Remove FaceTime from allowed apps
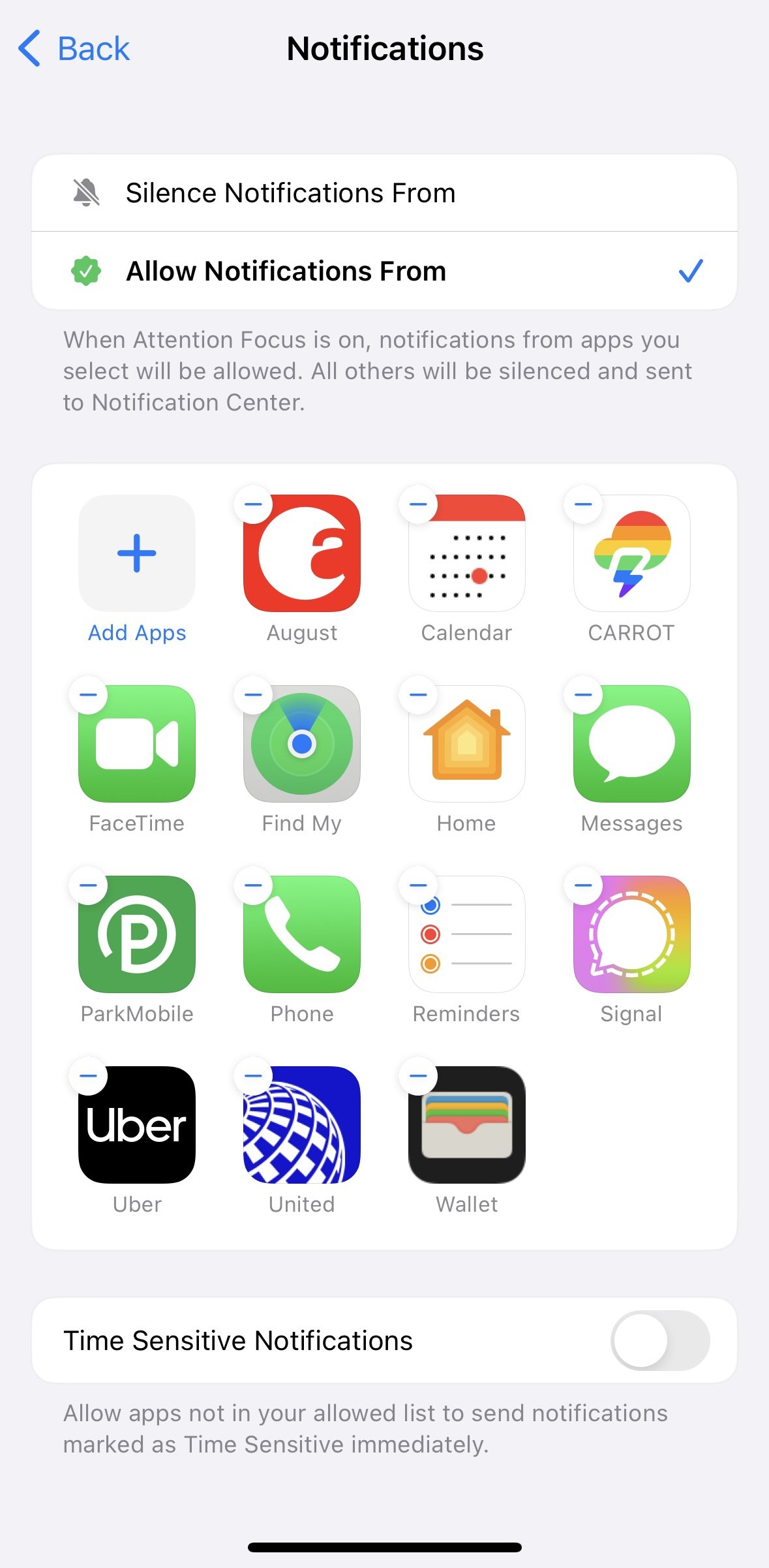This screenshot has height=1568, width=769. click(x=88, y=695)
